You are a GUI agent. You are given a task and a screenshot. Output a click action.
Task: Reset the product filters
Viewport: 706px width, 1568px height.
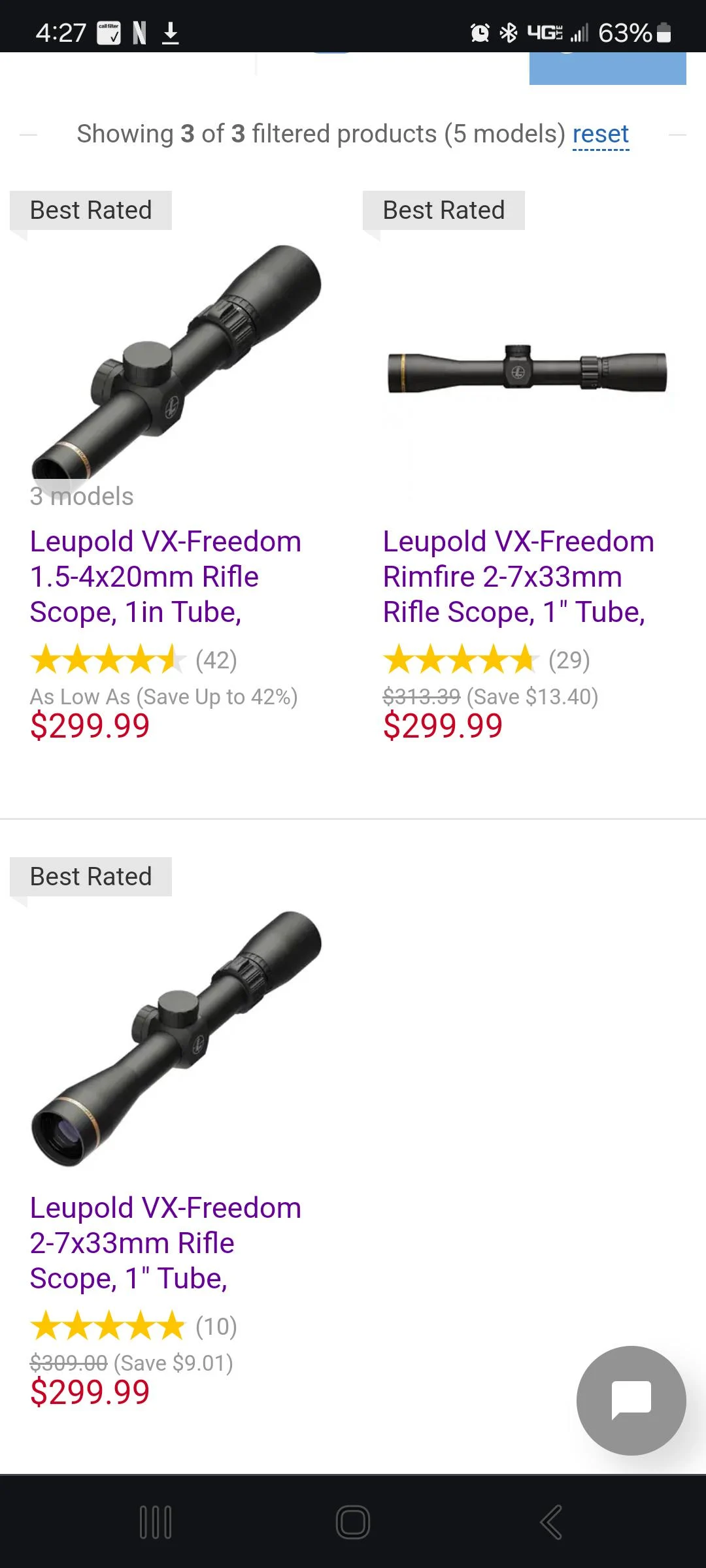coord(600,135)
